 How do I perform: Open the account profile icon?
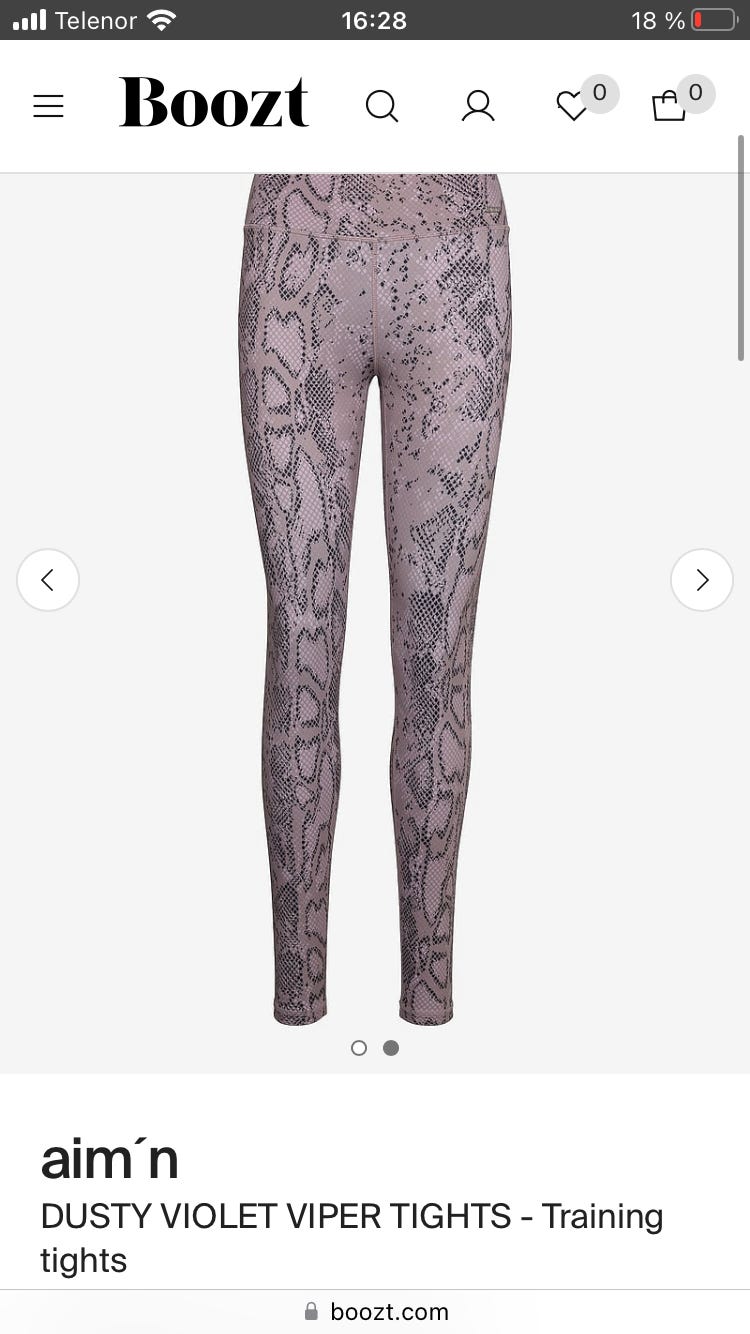point(478,106)
